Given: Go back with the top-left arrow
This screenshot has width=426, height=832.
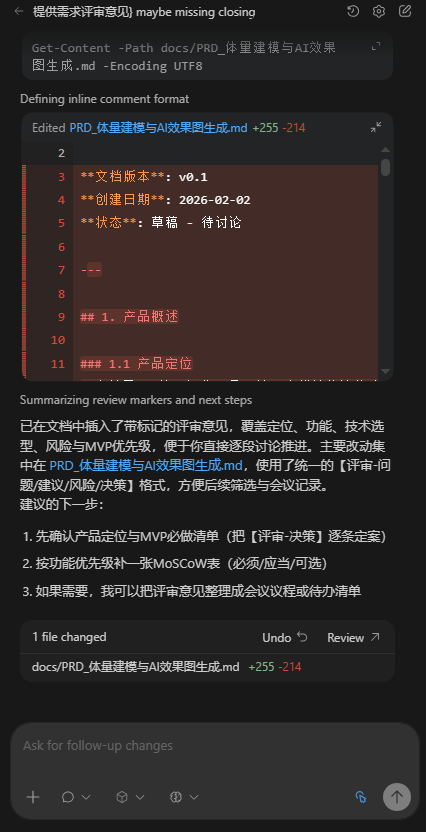Looking at the screenshot, I should 19,12.
